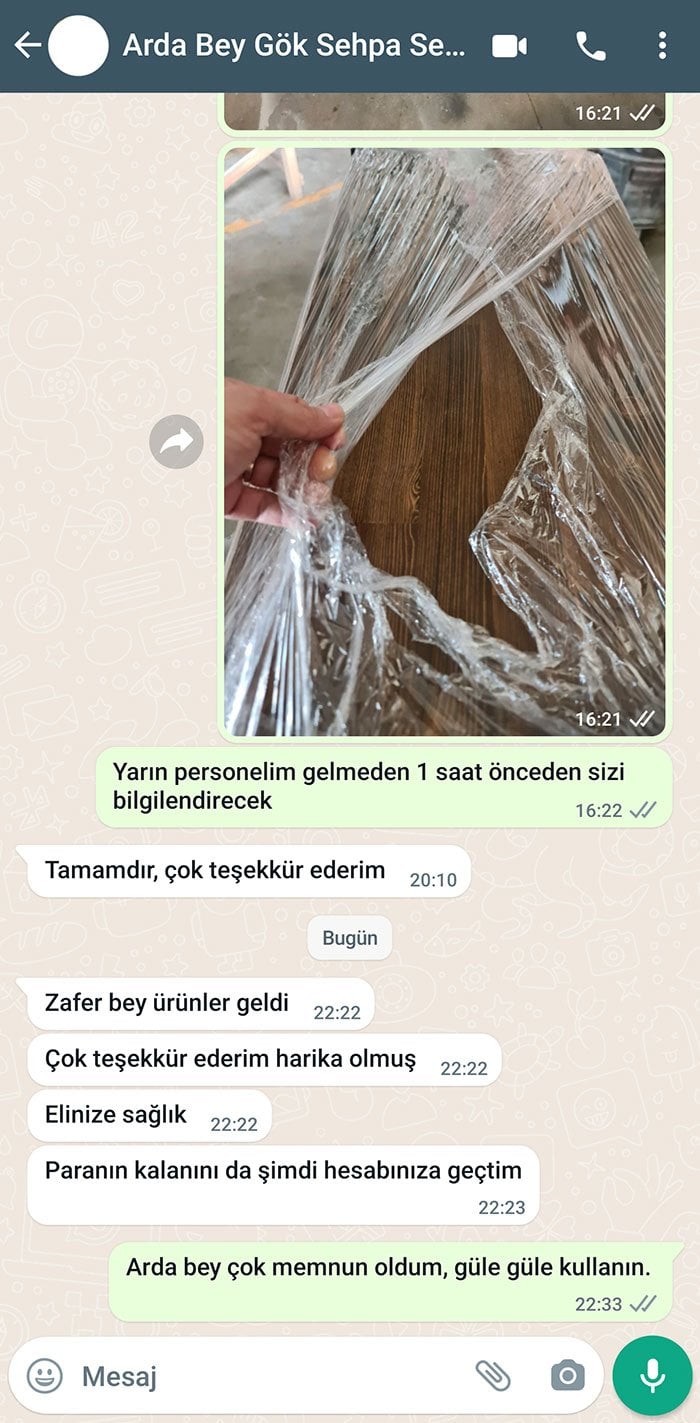Open the wrapped wood table photo
Screen dimensions: 700x1423
coord(445,440)
